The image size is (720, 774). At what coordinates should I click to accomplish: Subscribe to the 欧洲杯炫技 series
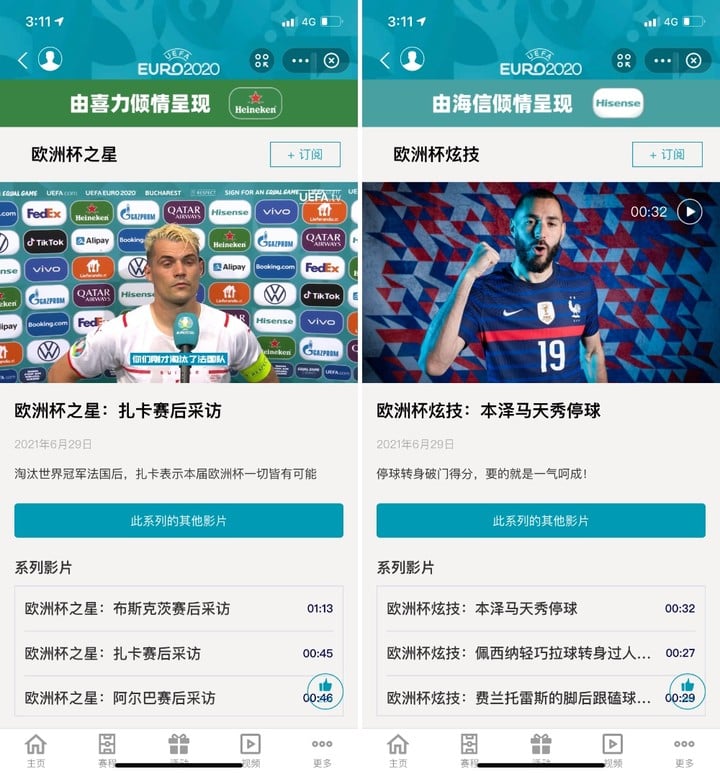[667, 154]
